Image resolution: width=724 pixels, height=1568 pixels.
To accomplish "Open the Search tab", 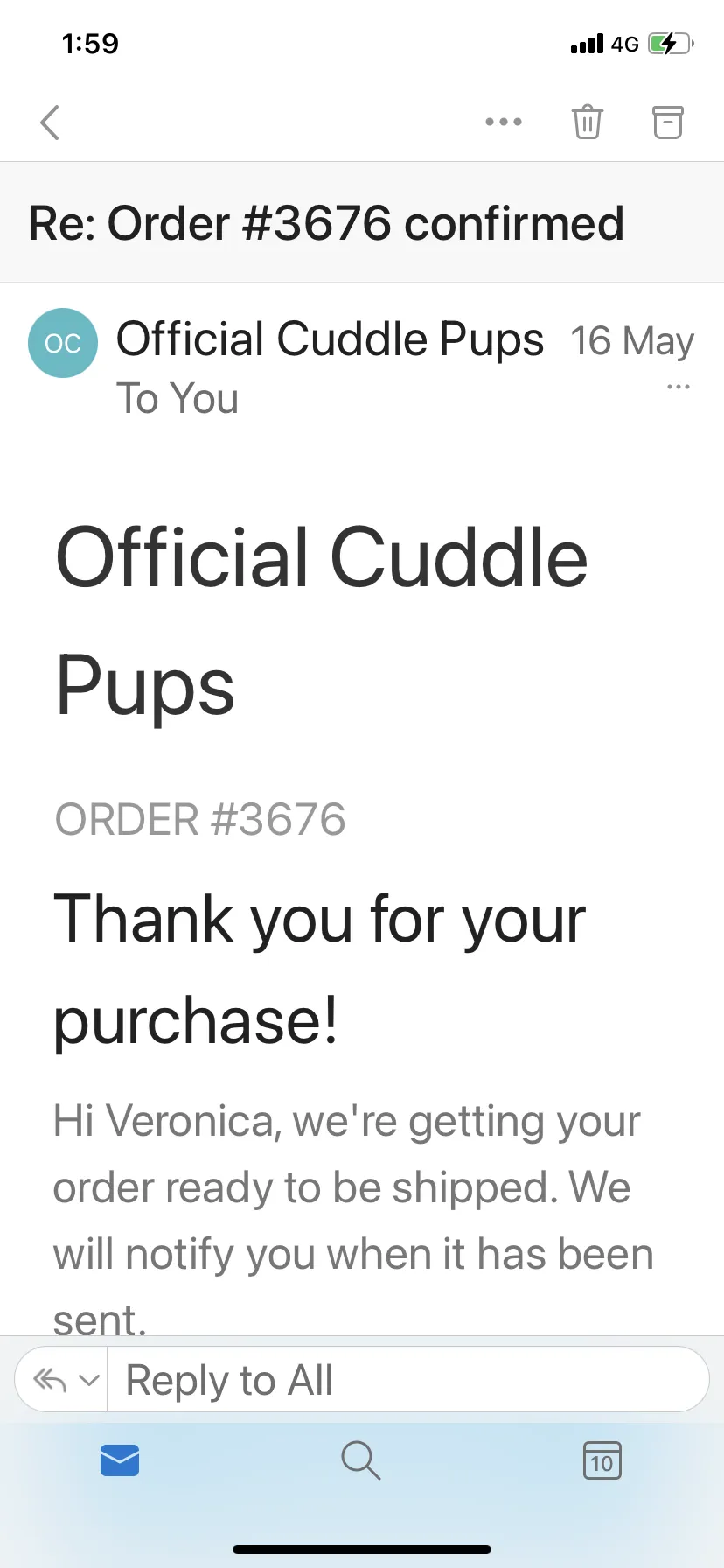I will [x=360, y=1460].
